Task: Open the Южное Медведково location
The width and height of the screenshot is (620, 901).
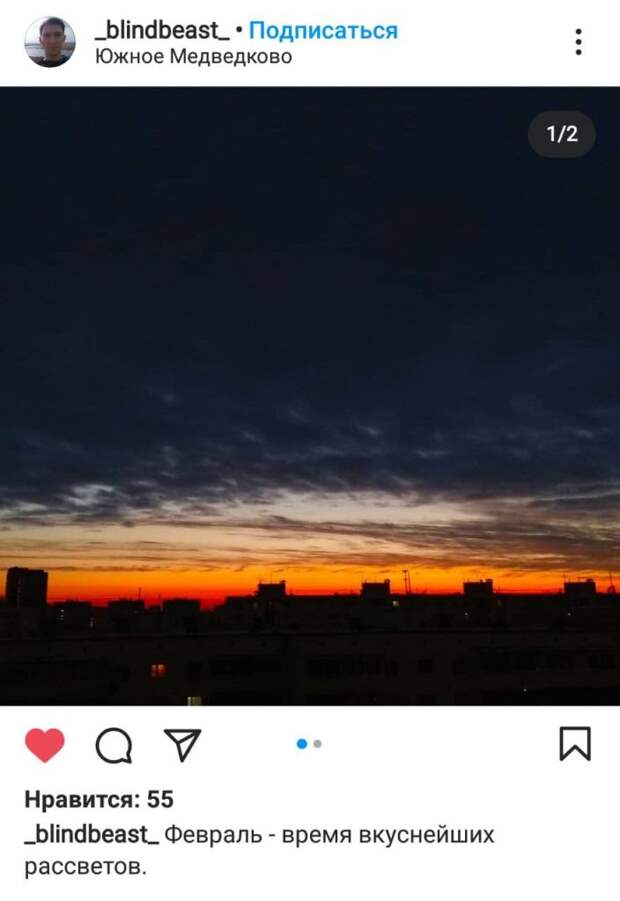Action: tap(194, 57)
